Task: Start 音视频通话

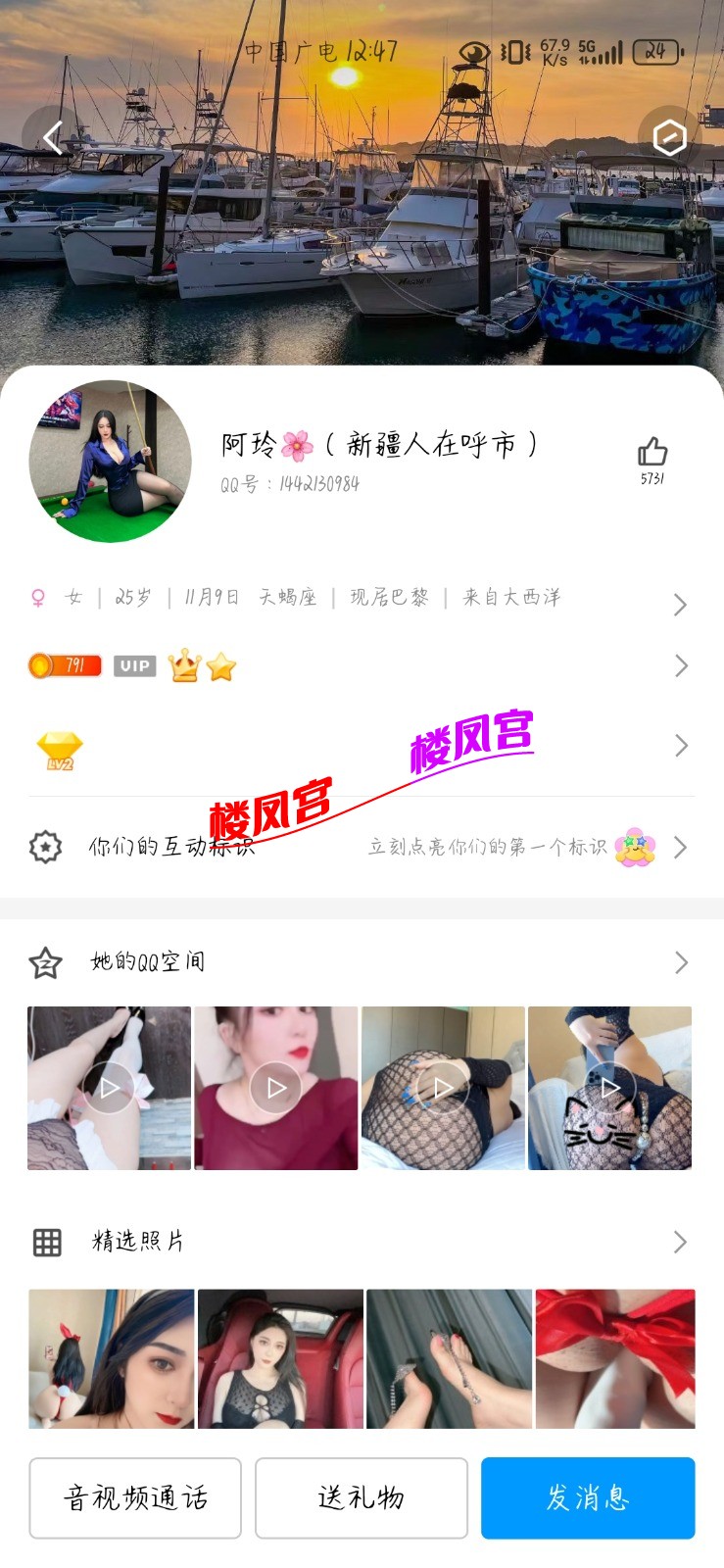Action: click(135, 1498)
